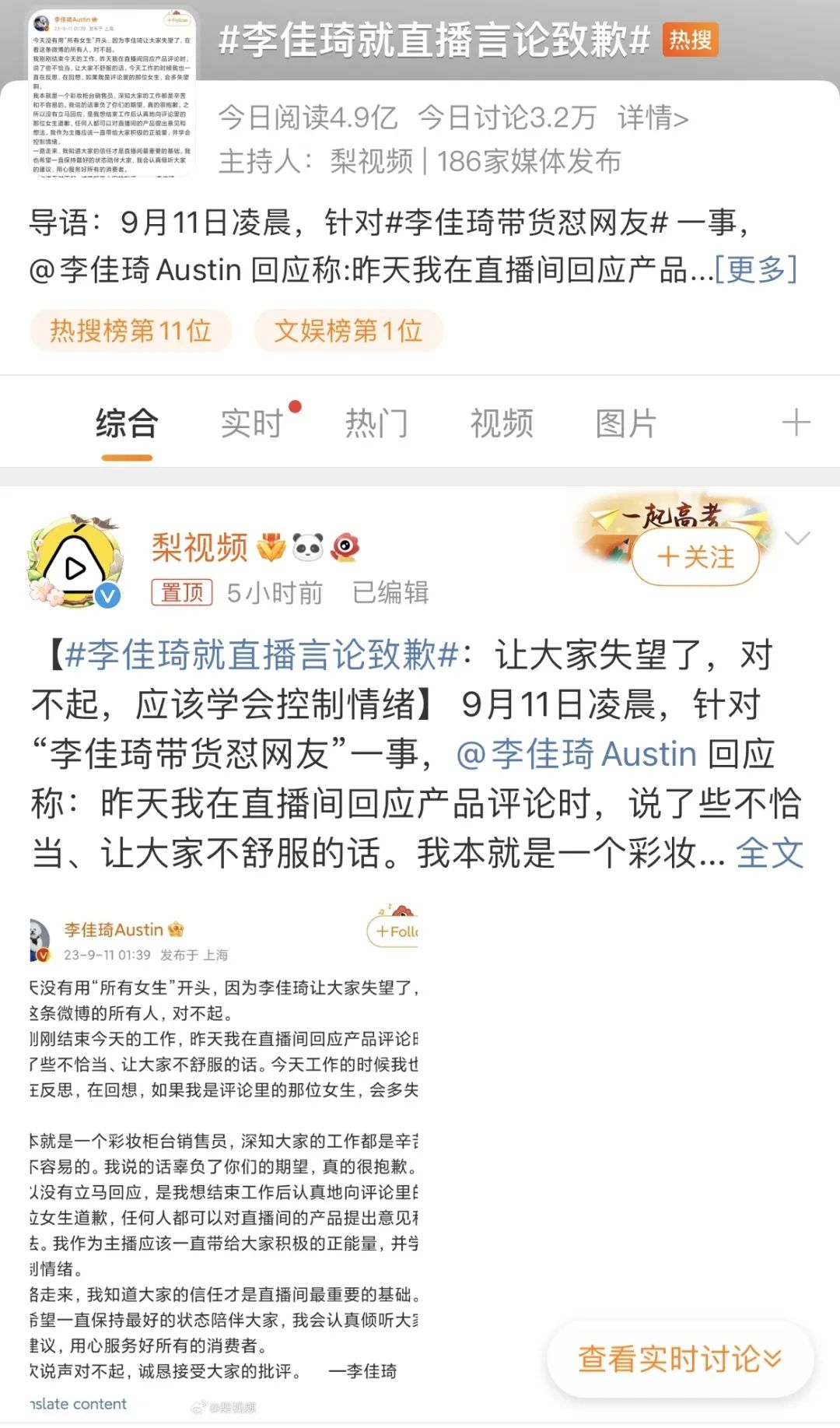Switch to the 热门 tab
The image size is (840, 1428).
[x=377, y=424]
